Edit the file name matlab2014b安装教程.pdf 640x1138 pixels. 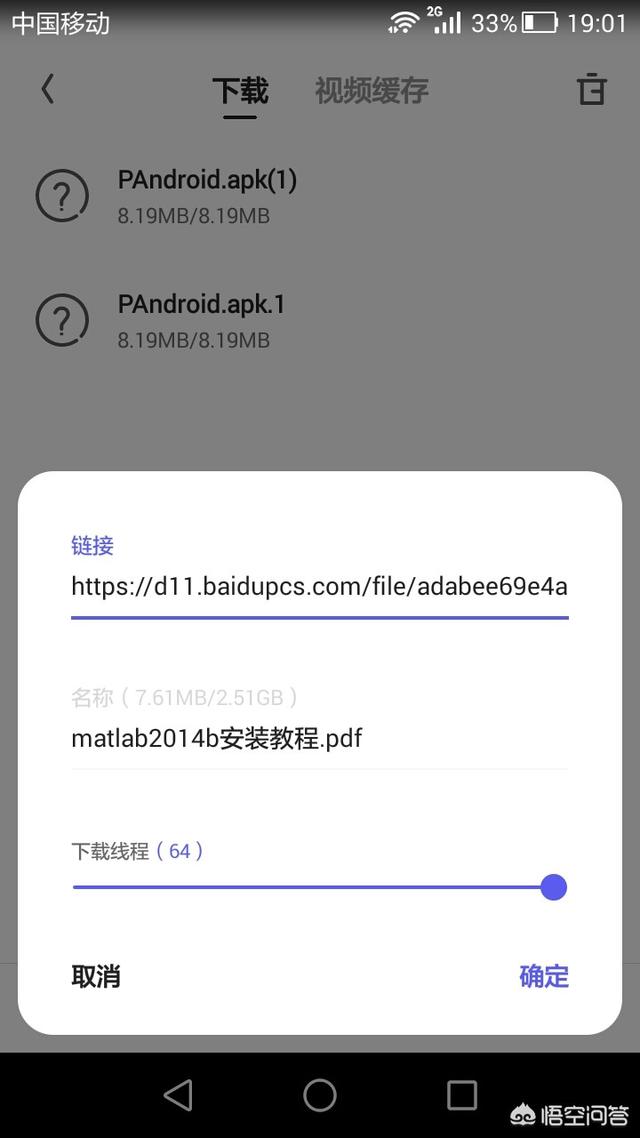point(319,739)
